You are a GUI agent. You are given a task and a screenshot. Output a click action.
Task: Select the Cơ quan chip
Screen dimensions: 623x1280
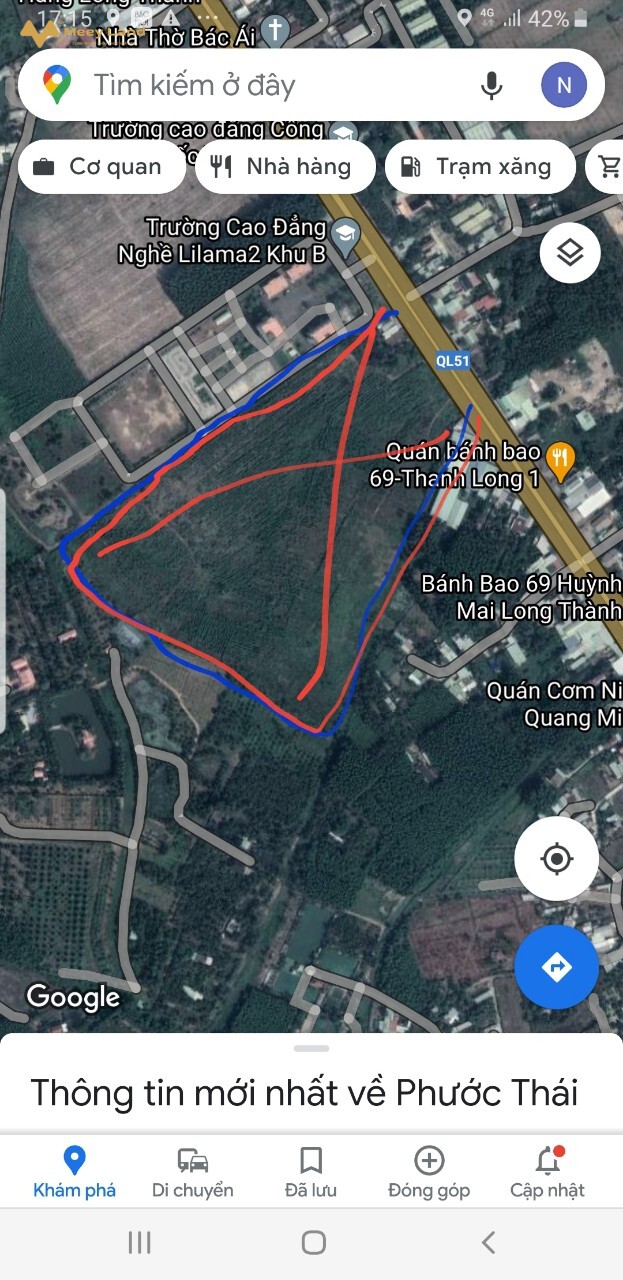(102, 167)
